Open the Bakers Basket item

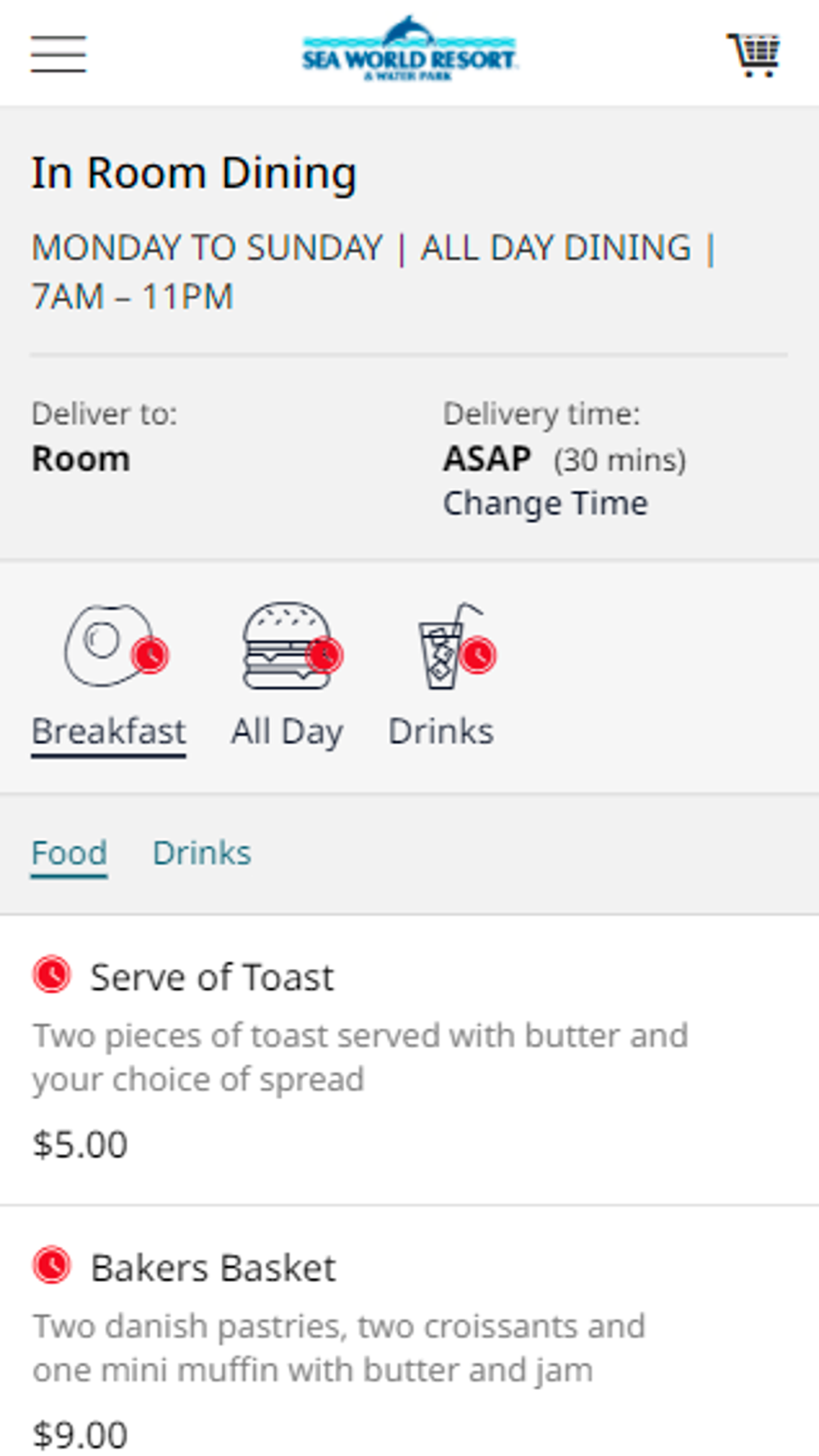point(409,1332)
